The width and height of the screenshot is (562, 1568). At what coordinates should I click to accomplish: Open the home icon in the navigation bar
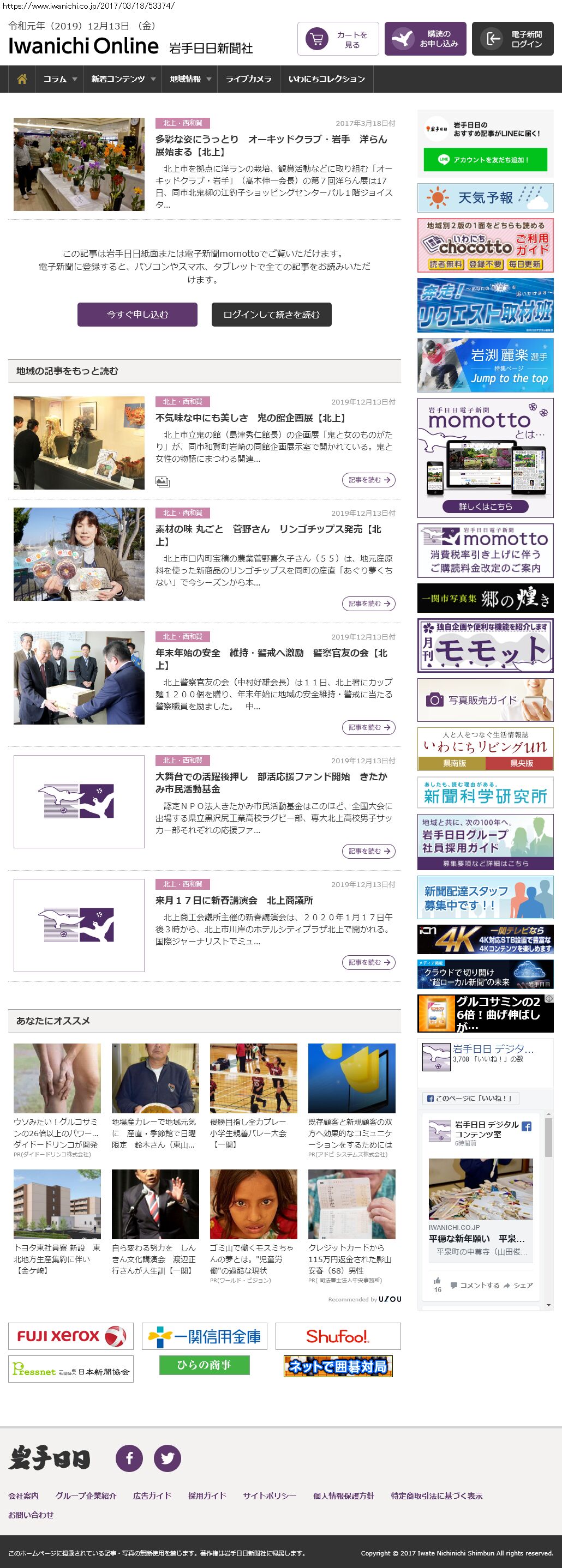click(x=22, y=79)
